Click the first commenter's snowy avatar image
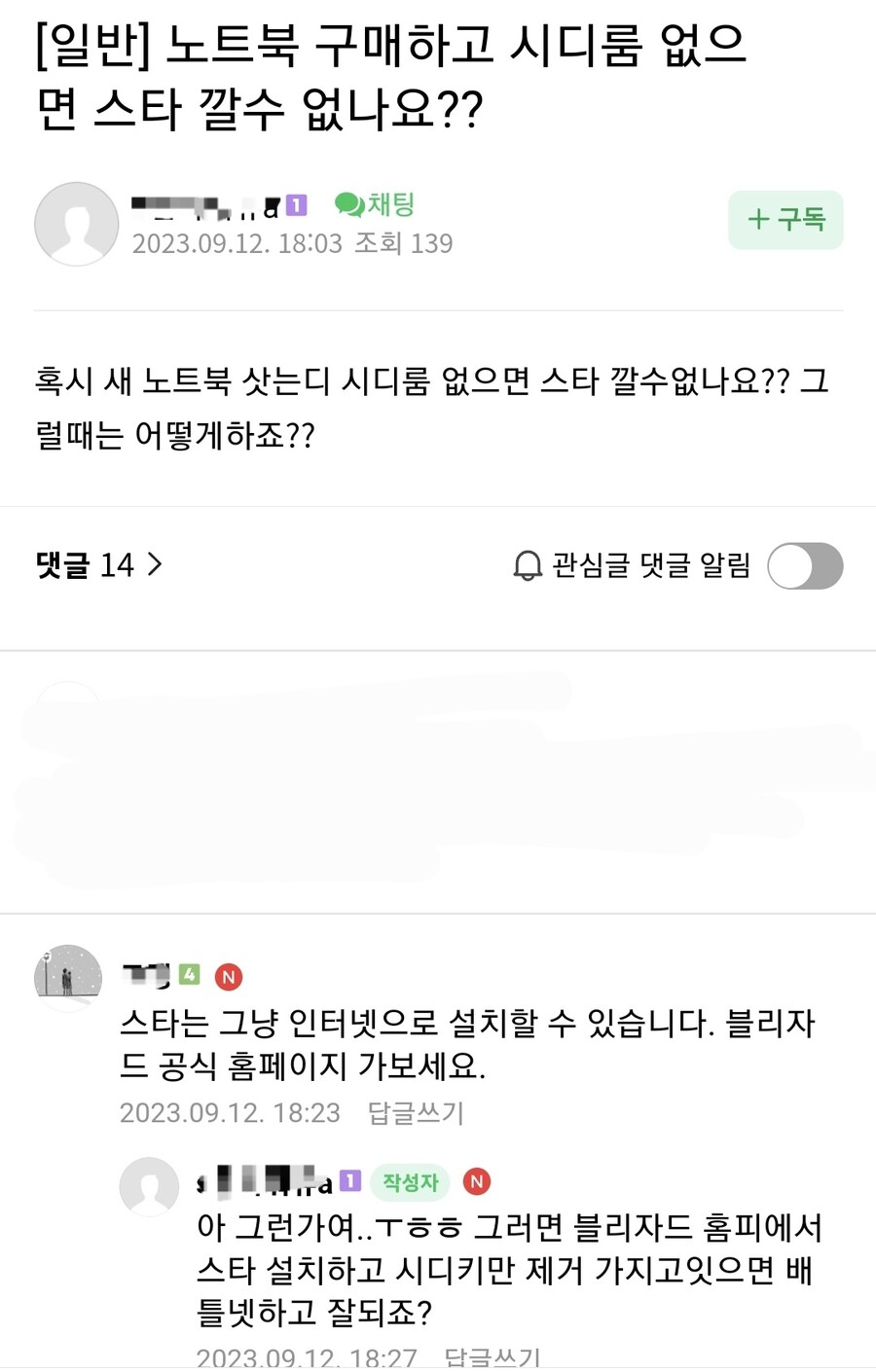The image size is (876, 1372). 66,978
